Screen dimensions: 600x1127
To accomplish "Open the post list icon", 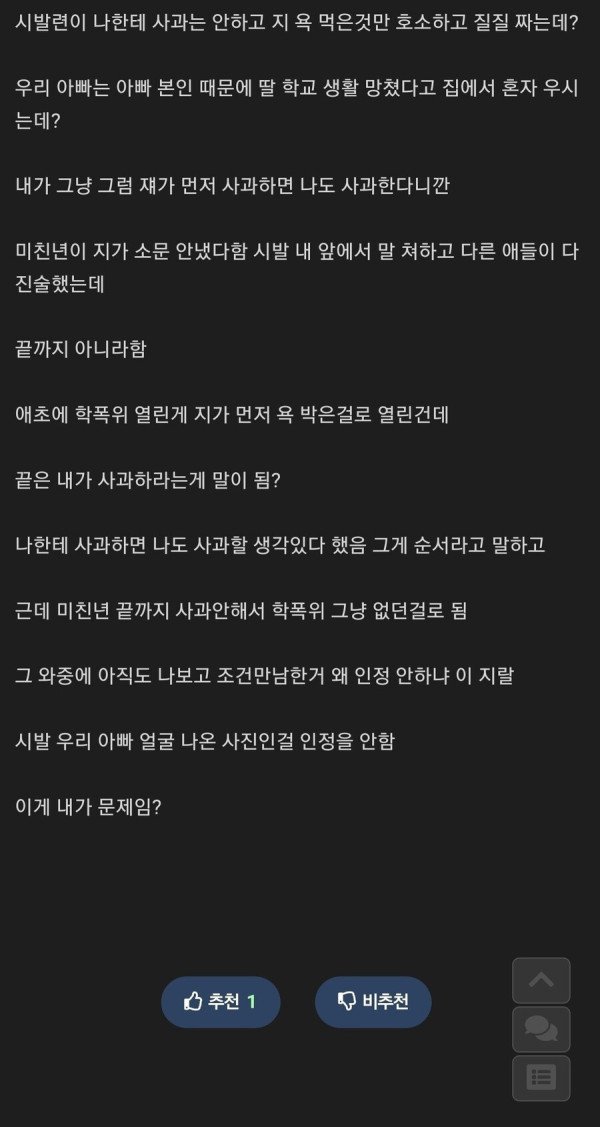I will coord(541,1077).
